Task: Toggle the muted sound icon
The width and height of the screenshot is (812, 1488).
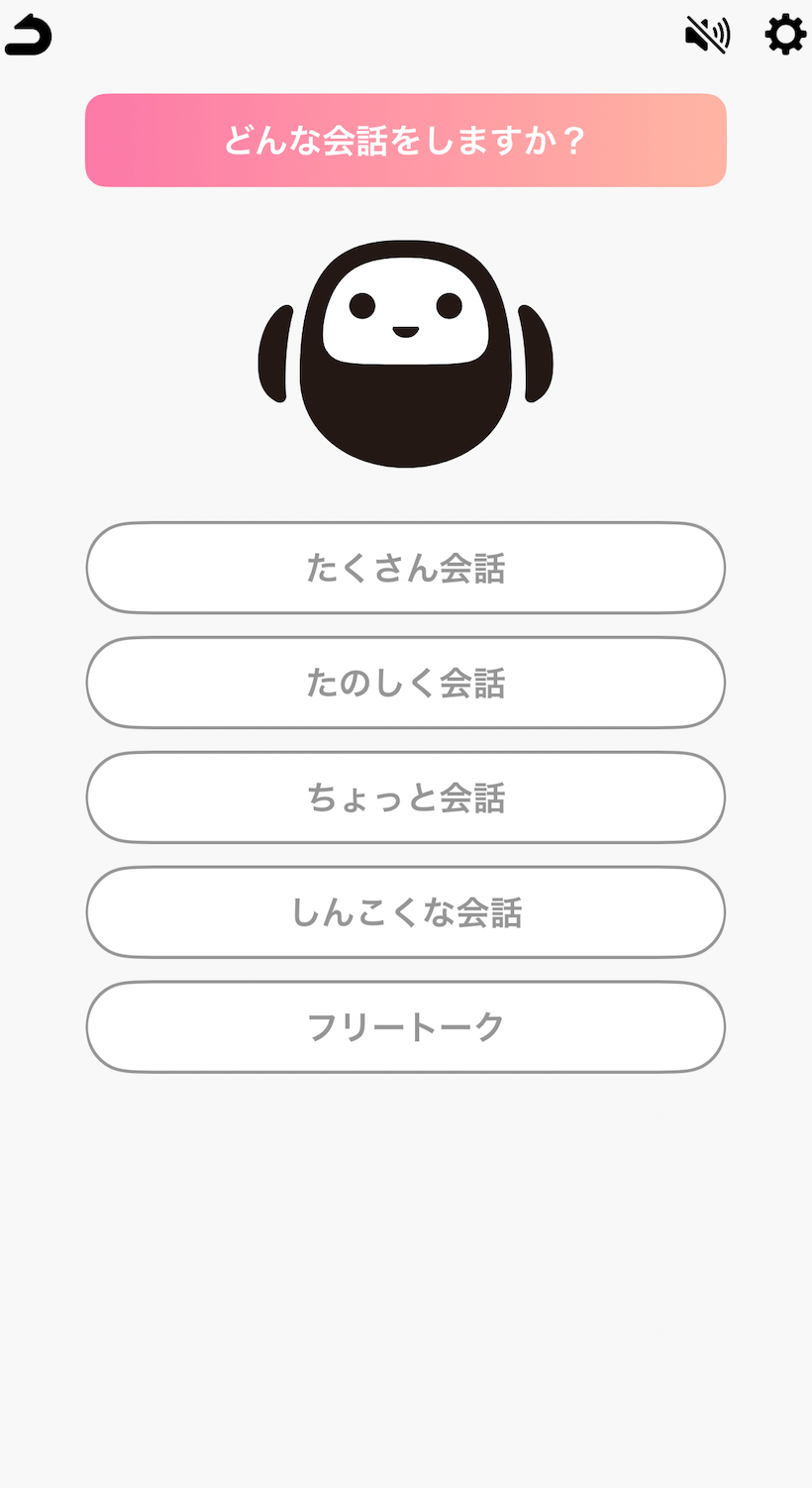Action: pos(707,36)
